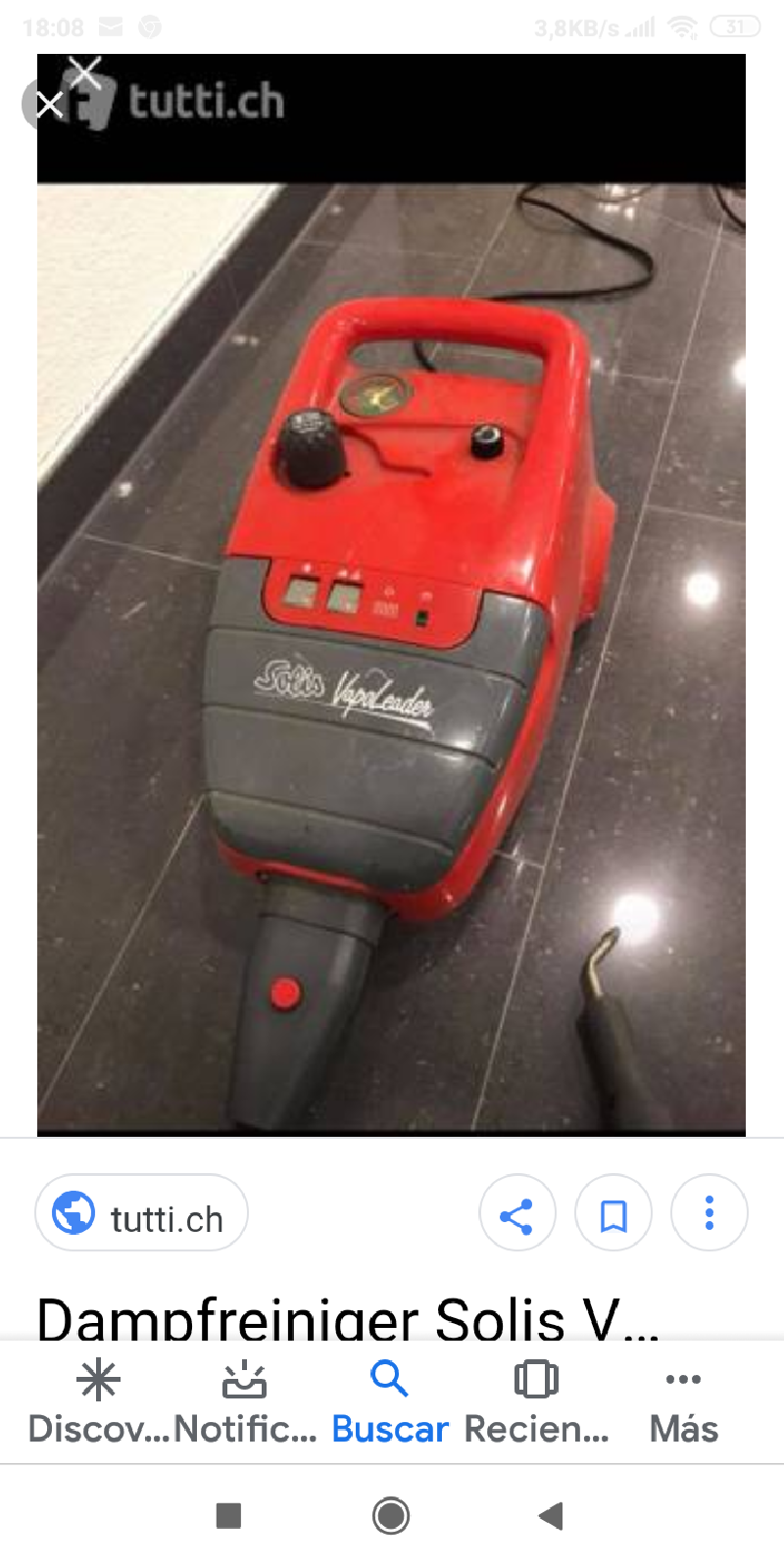Image resolution: width=784 pixels, height=1568 pixels.
Task: Switch to the Discover tab
Action: [x=98, y=1401]
